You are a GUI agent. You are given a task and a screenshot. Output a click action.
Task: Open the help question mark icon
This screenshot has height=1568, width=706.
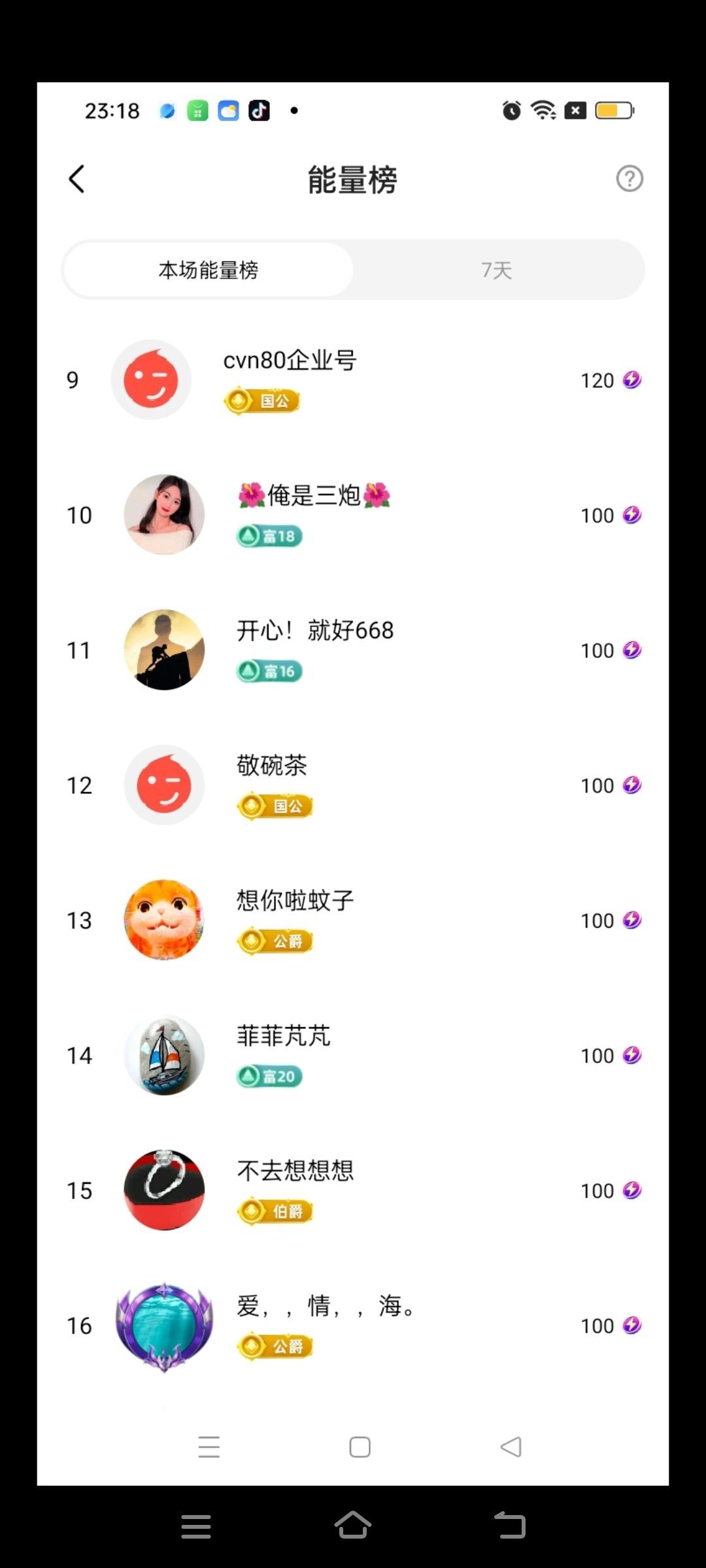(x=628, y=178)
